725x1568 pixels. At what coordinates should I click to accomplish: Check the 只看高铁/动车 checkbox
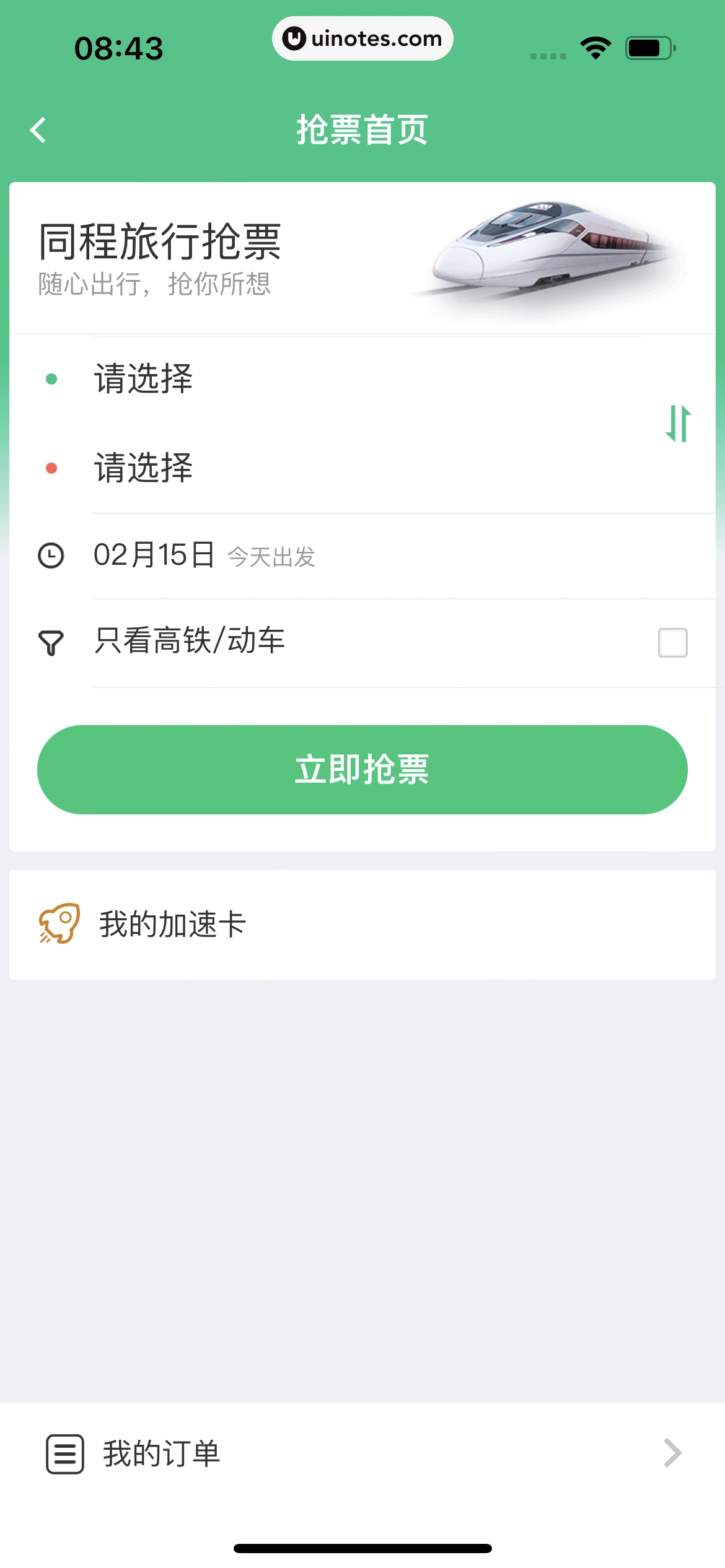point(672,642)
